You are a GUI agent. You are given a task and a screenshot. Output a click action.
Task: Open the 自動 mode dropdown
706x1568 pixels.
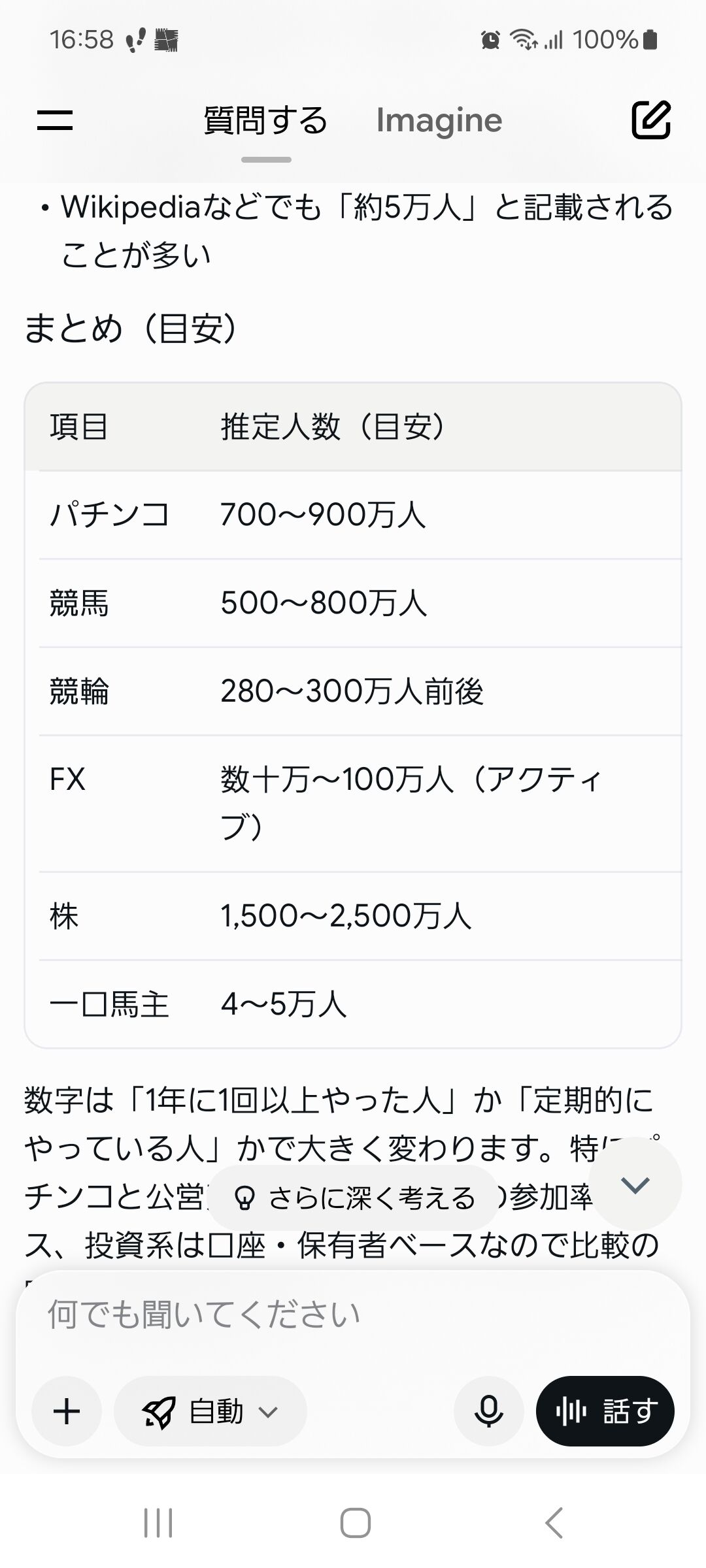click(210, 1411)
